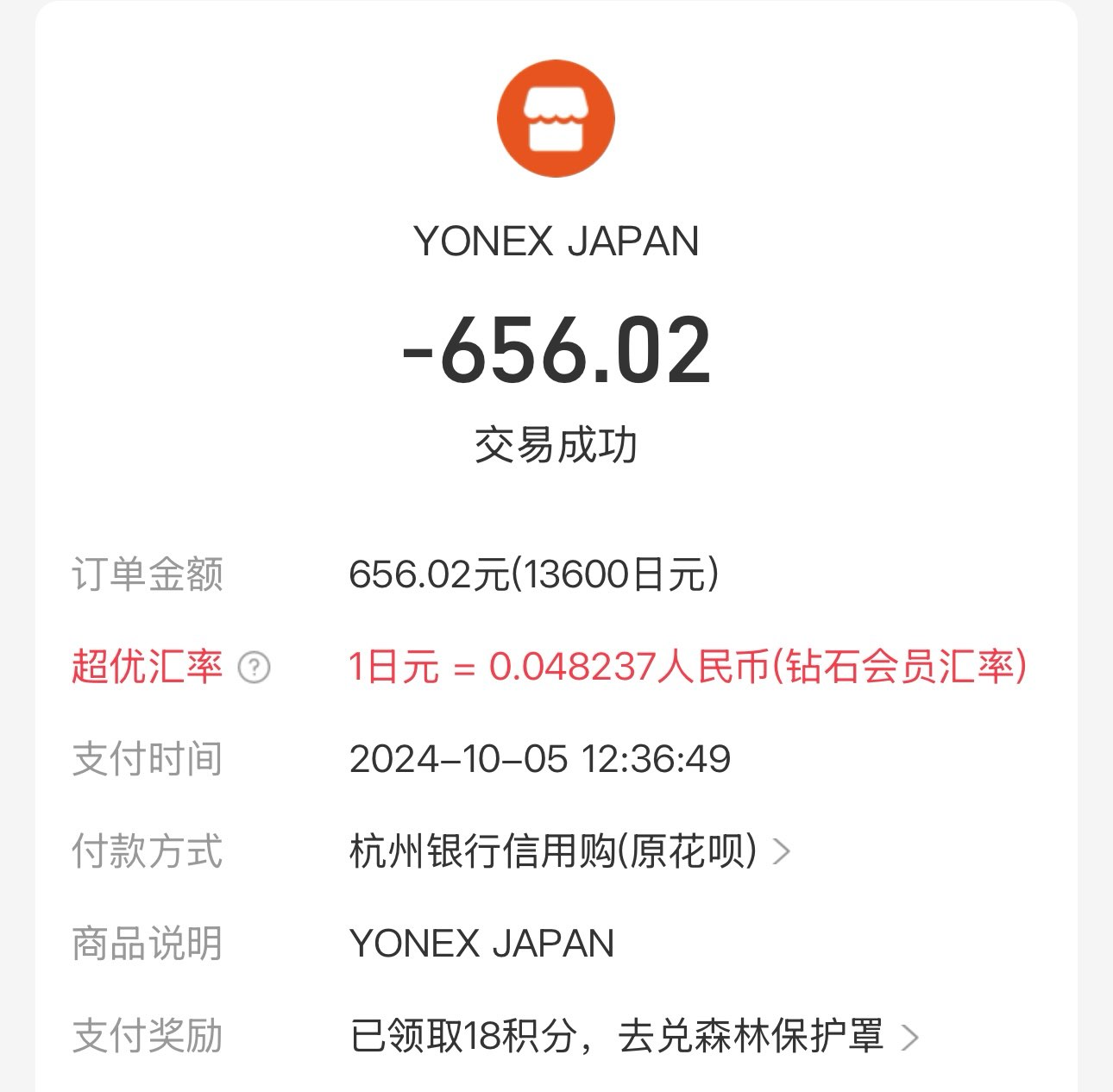The image size is (1113, 1092).
Task: Open the YONEX JAPAN merchant icon
Action: tap(556, 118)
